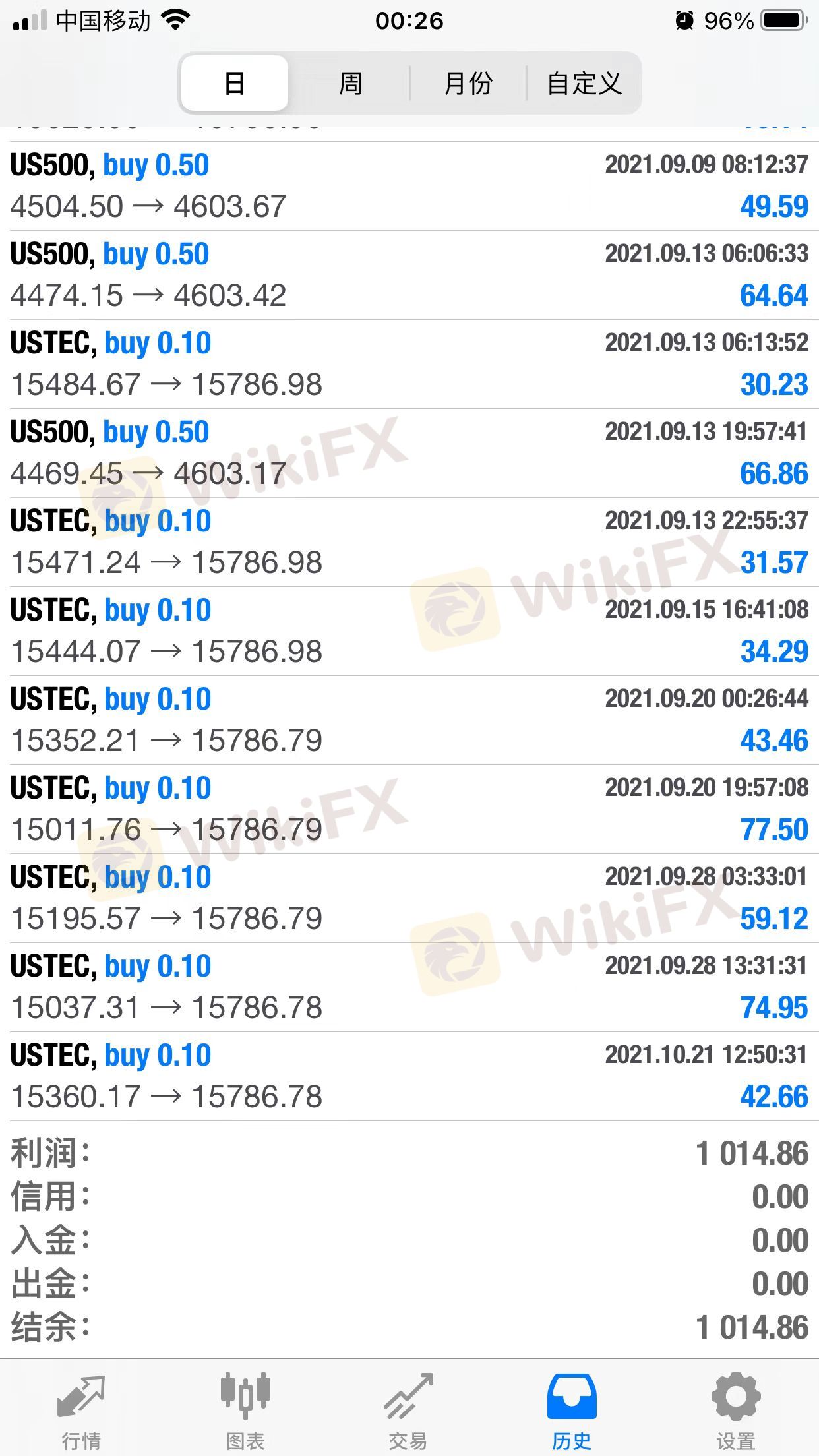The image size is (819, 1456).
Task: Go to the 图表 chart tab
Action: [x=245, y=1409]
